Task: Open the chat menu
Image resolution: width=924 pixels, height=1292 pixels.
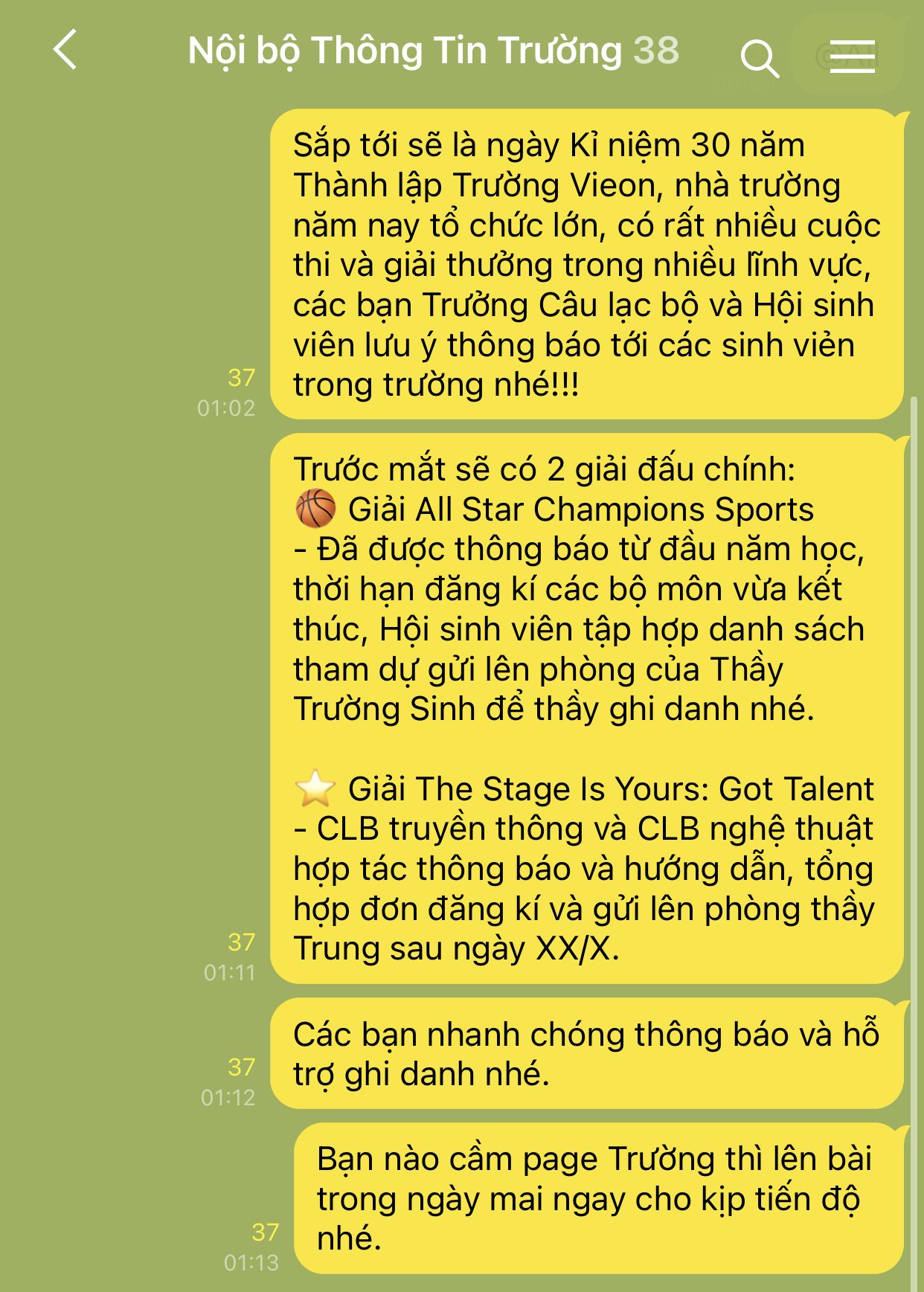Action: [852, 56]
